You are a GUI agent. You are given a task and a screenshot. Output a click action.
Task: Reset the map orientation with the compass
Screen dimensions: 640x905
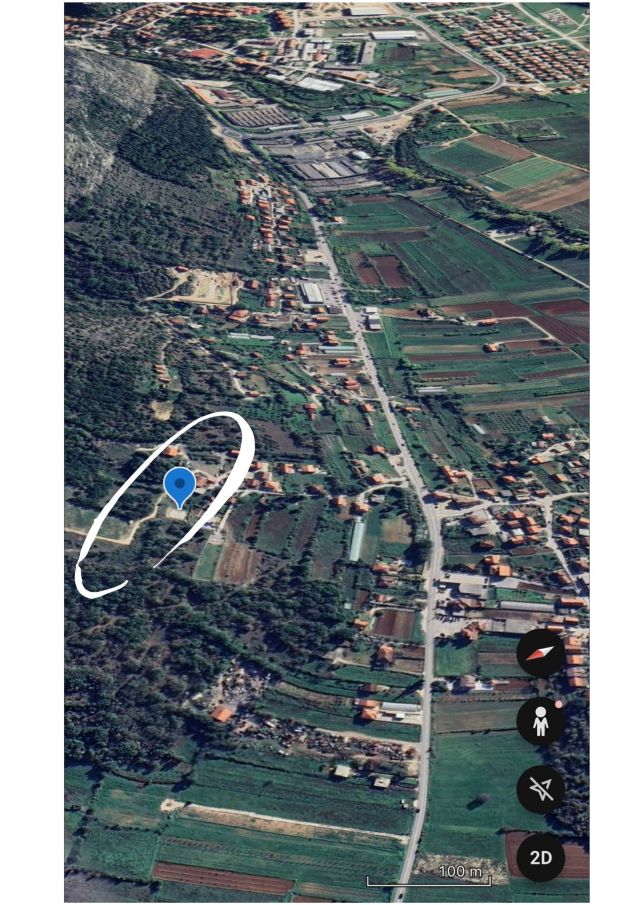pyautogui.click(x=541, y=654)
